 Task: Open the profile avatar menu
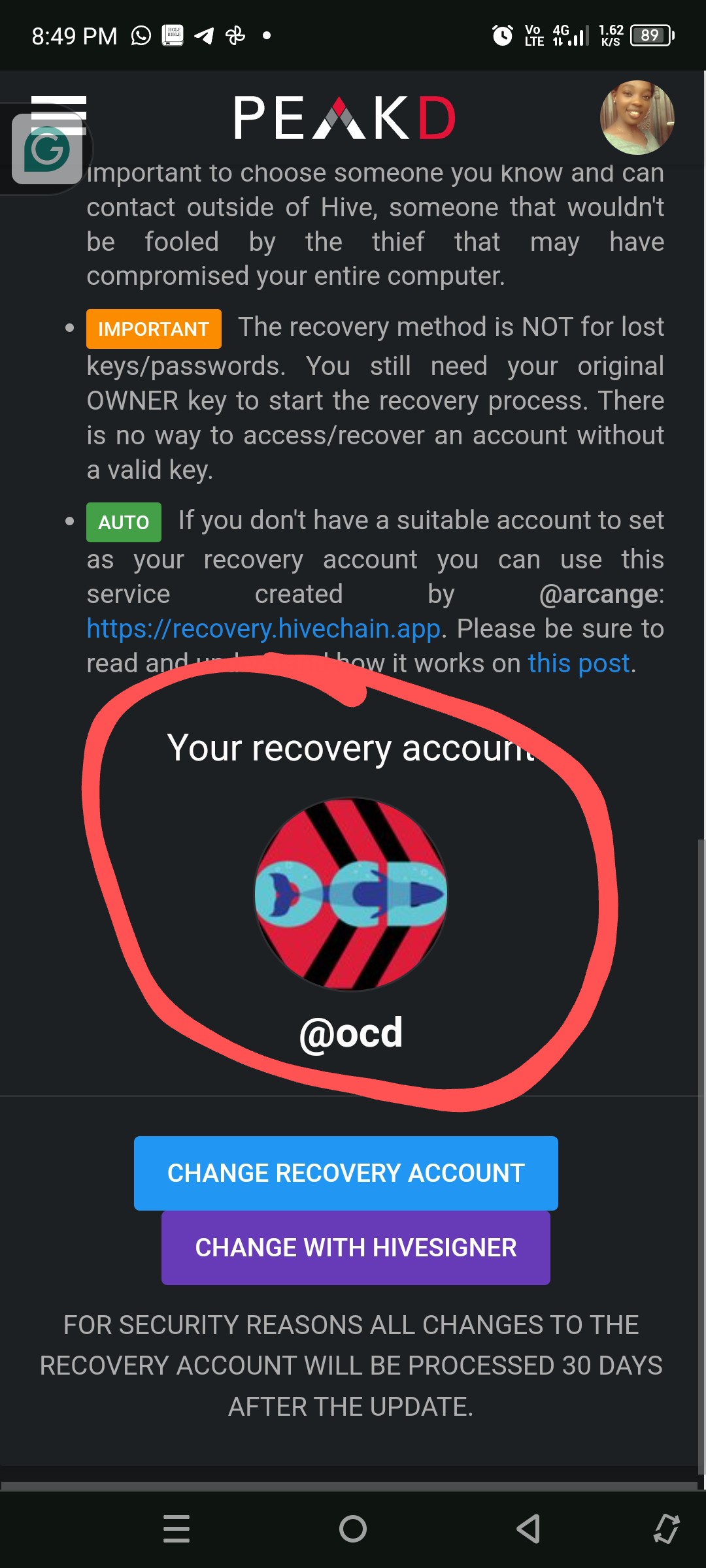pos(637,118)
